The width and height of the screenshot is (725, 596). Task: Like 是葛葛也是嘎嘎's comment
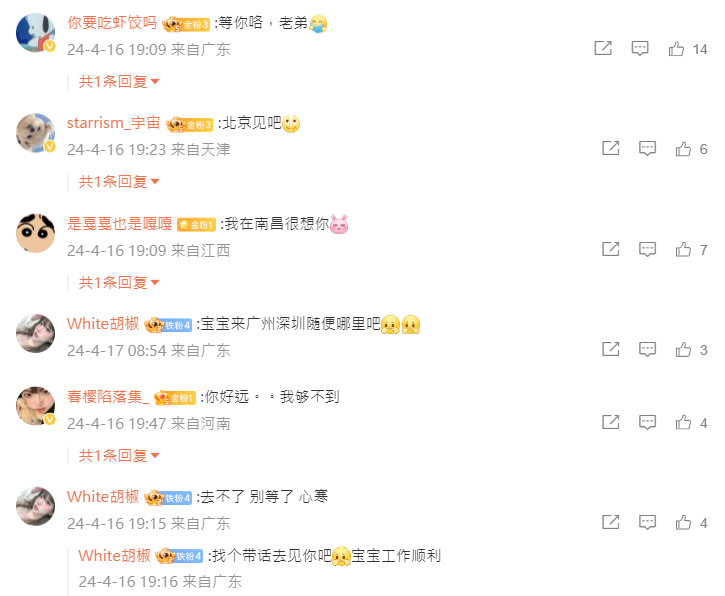tap(684, 249)
